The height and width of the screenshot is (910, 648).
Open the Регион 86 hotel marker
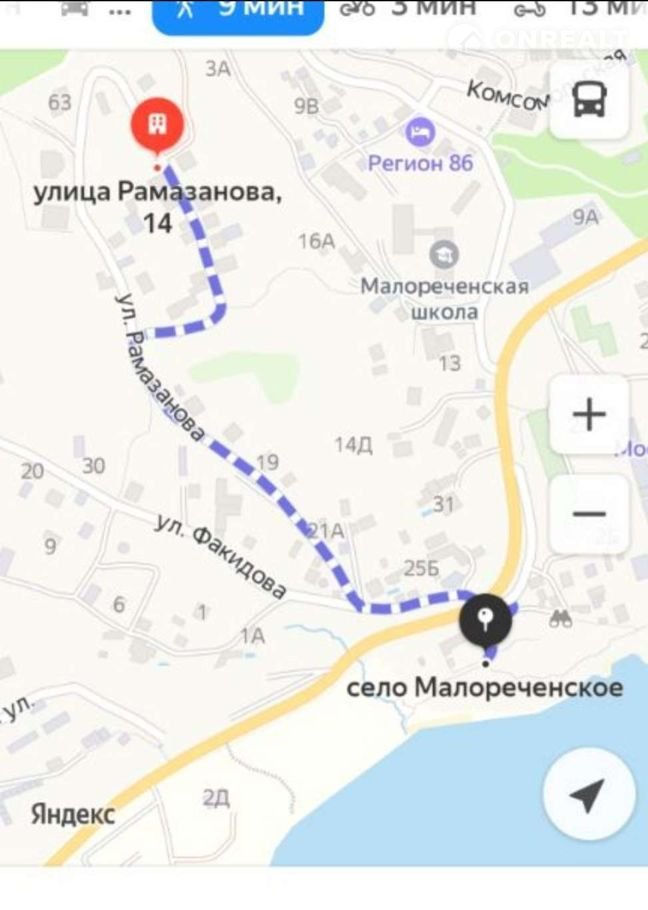pyautogui.click(x=418, y=130)
